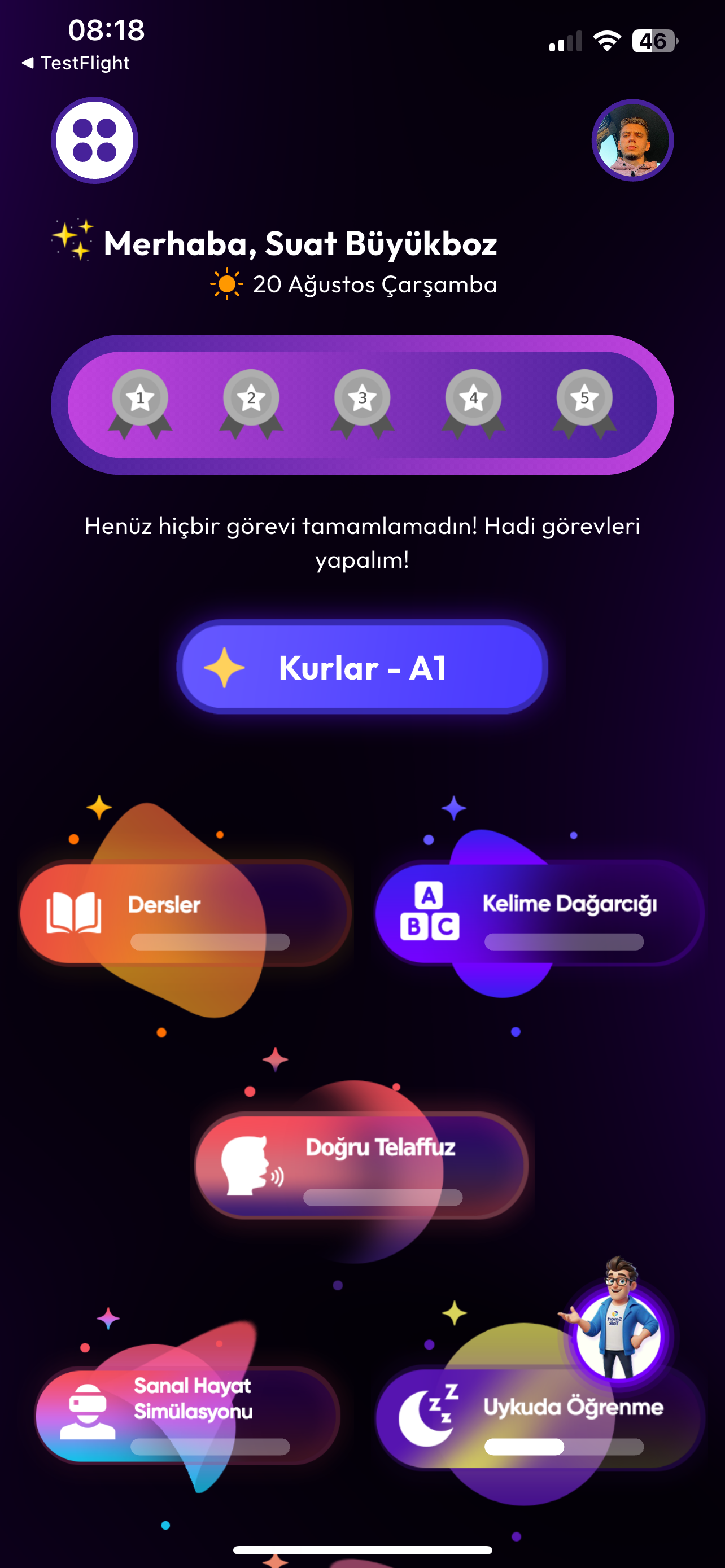Open the four-dot menu icon
Image resolution: width=725 pixels, height=1568 pixels.
[x=94, y=140]
